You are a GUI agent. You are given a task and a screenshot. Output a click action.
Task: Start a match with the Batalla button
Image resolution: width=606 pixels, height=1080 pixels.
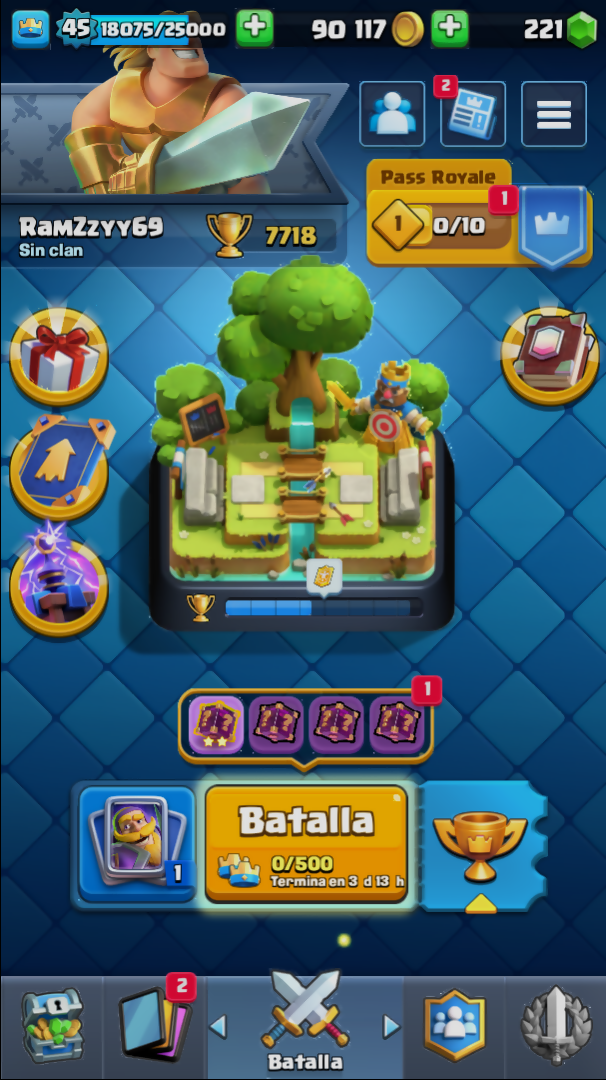point(306,842)
